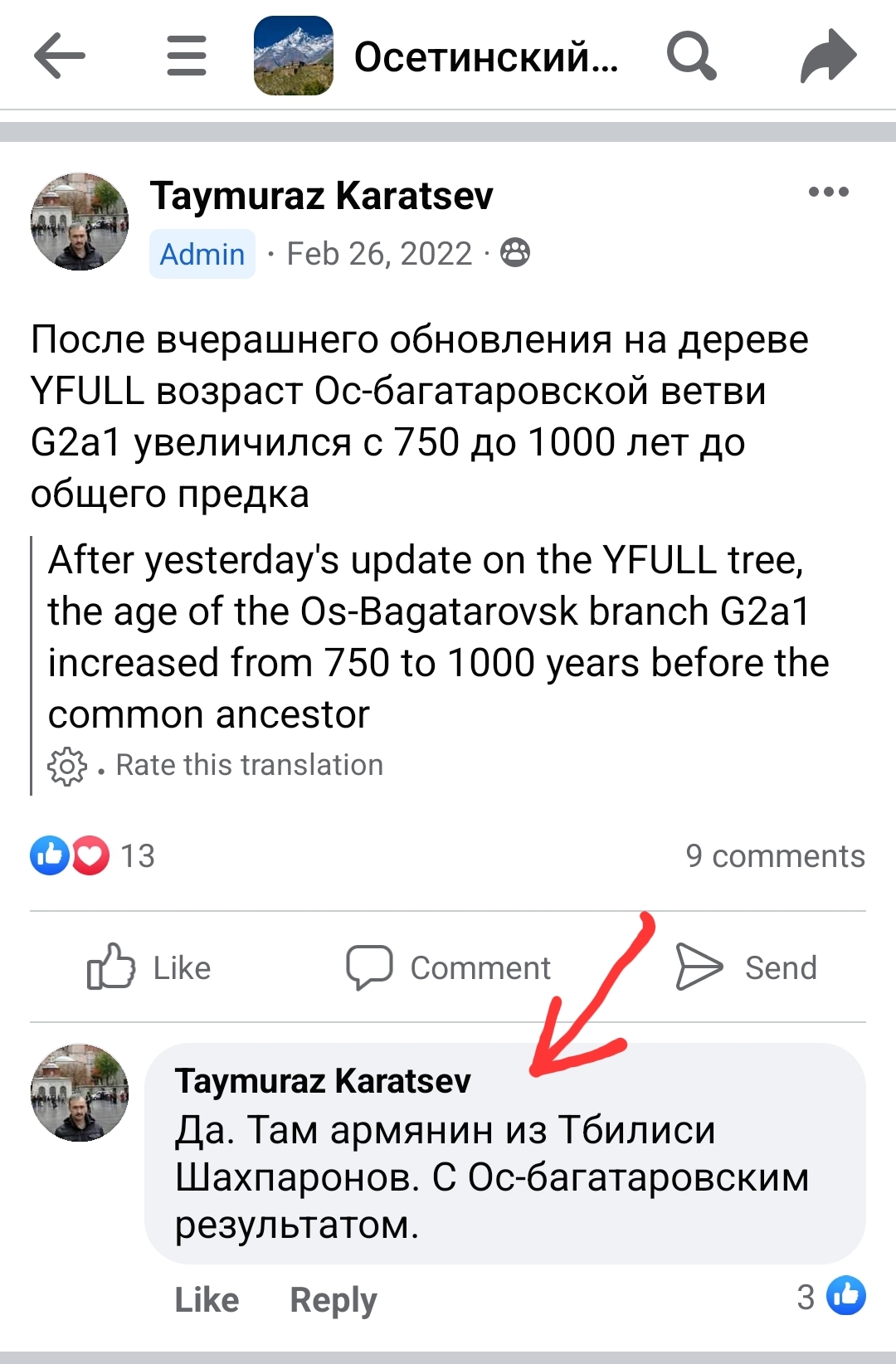Image resolution: width=896 pixels, height=1364 pixels.
Task: Open the commenter's profile picture
Action: pyautogui.click(x=80, y=1093)
